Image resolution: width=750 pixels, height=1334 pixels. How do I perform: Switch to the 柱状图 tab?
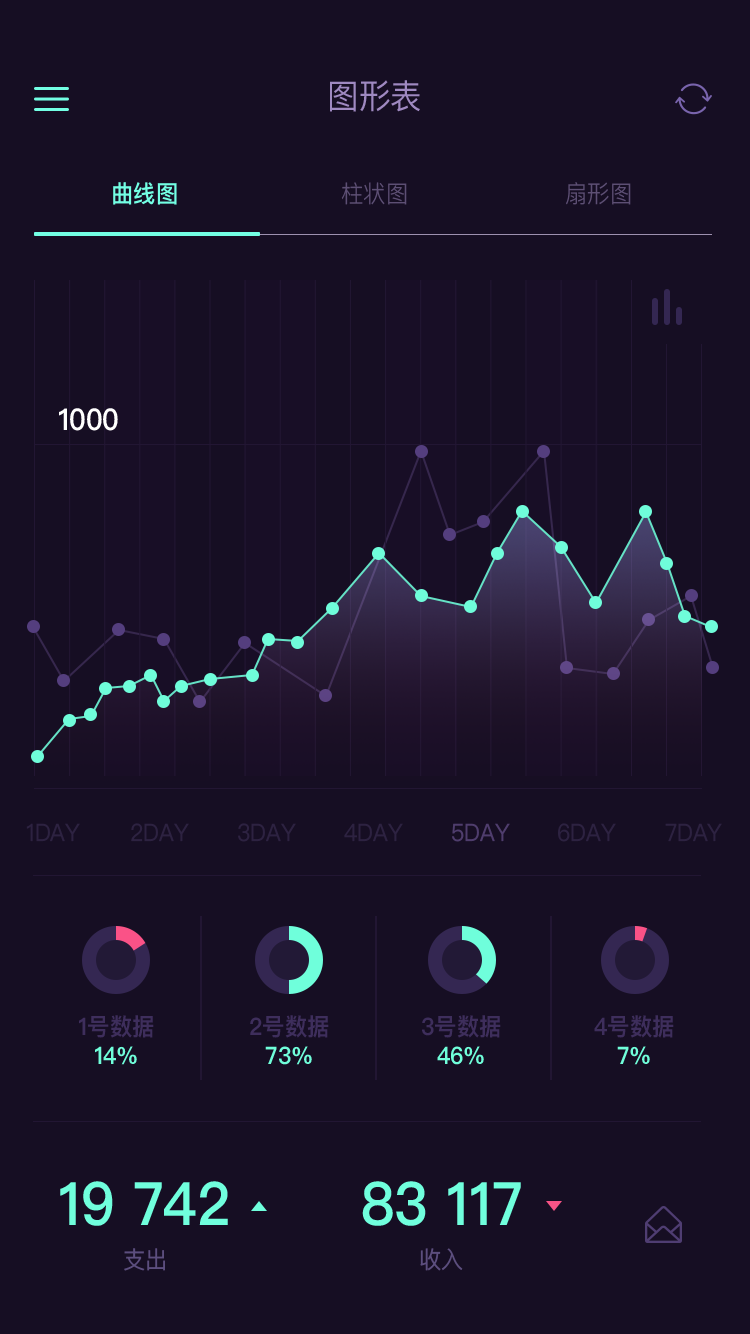click(x=375, y=194)
